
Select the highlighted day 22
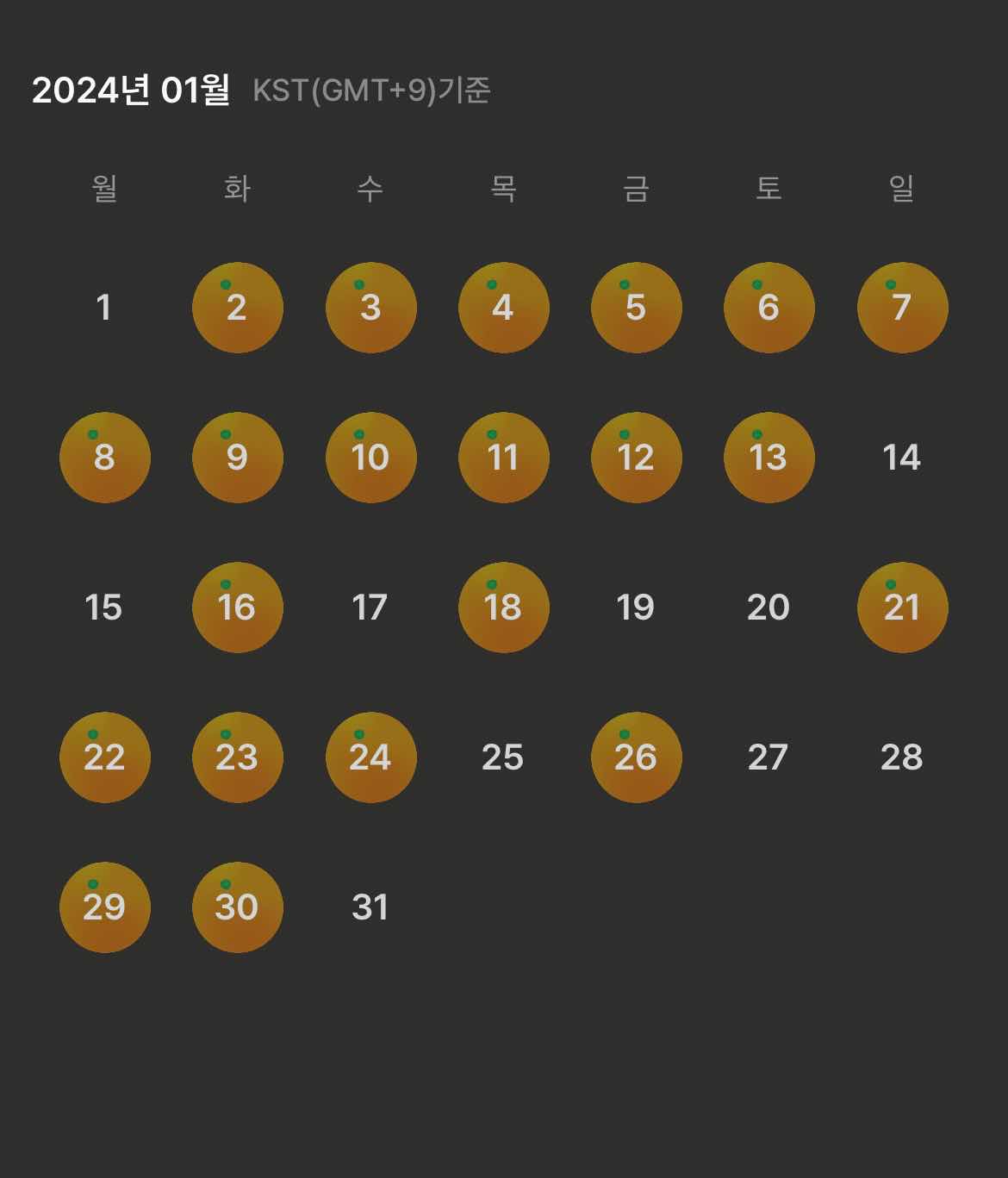[x=104, y=757]
